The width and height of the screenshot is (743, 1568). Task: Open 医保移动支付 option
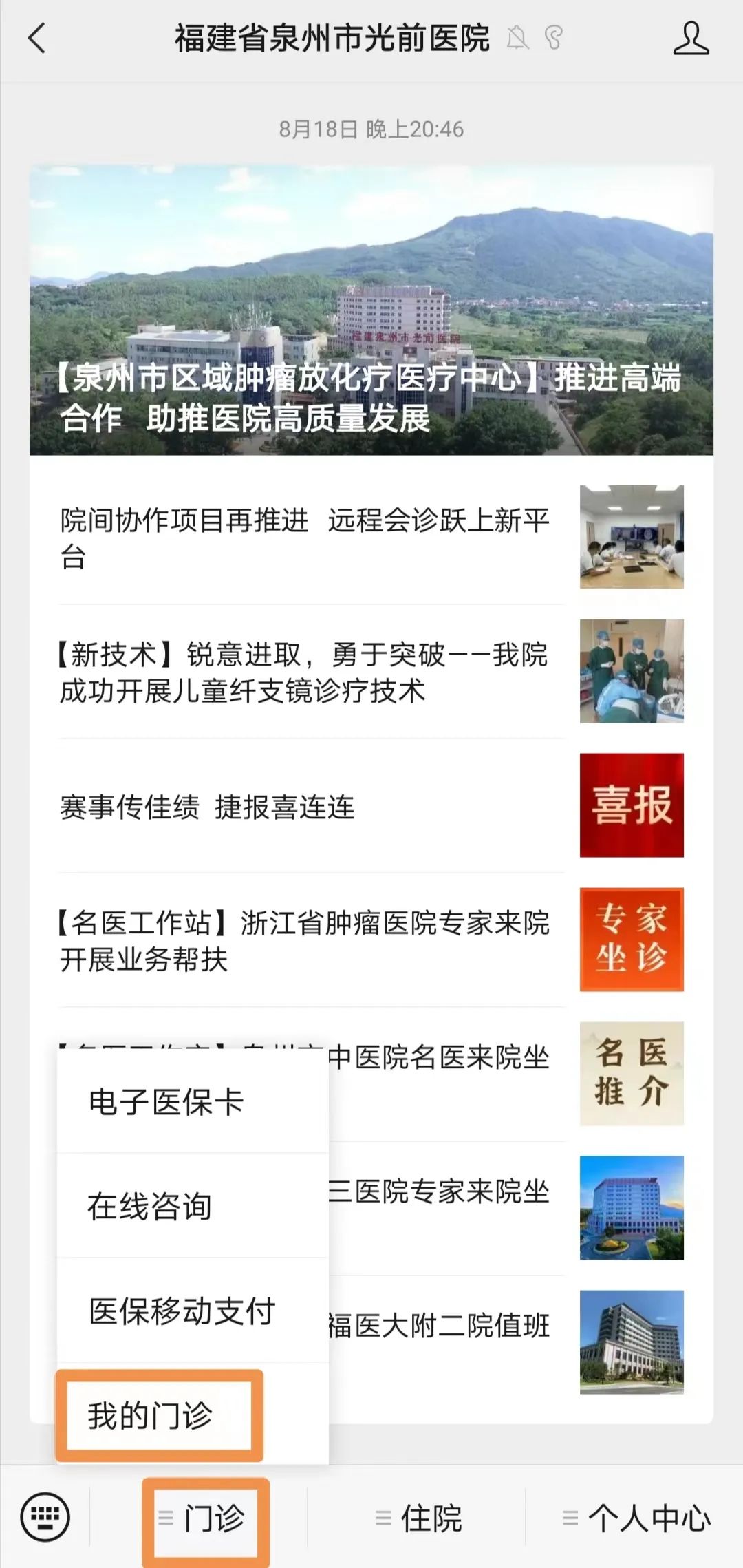click(182, 1311)
